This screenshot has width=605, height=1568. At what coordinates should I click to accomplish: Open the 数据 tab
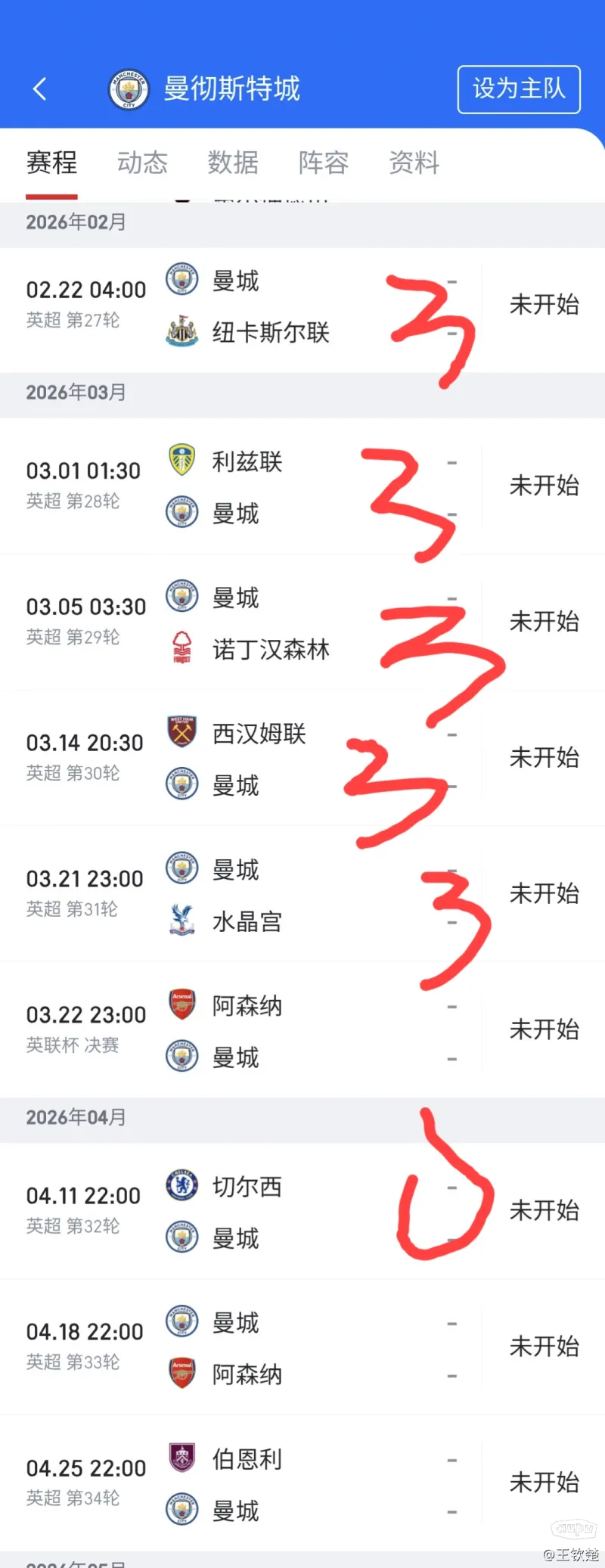[233, 163]
